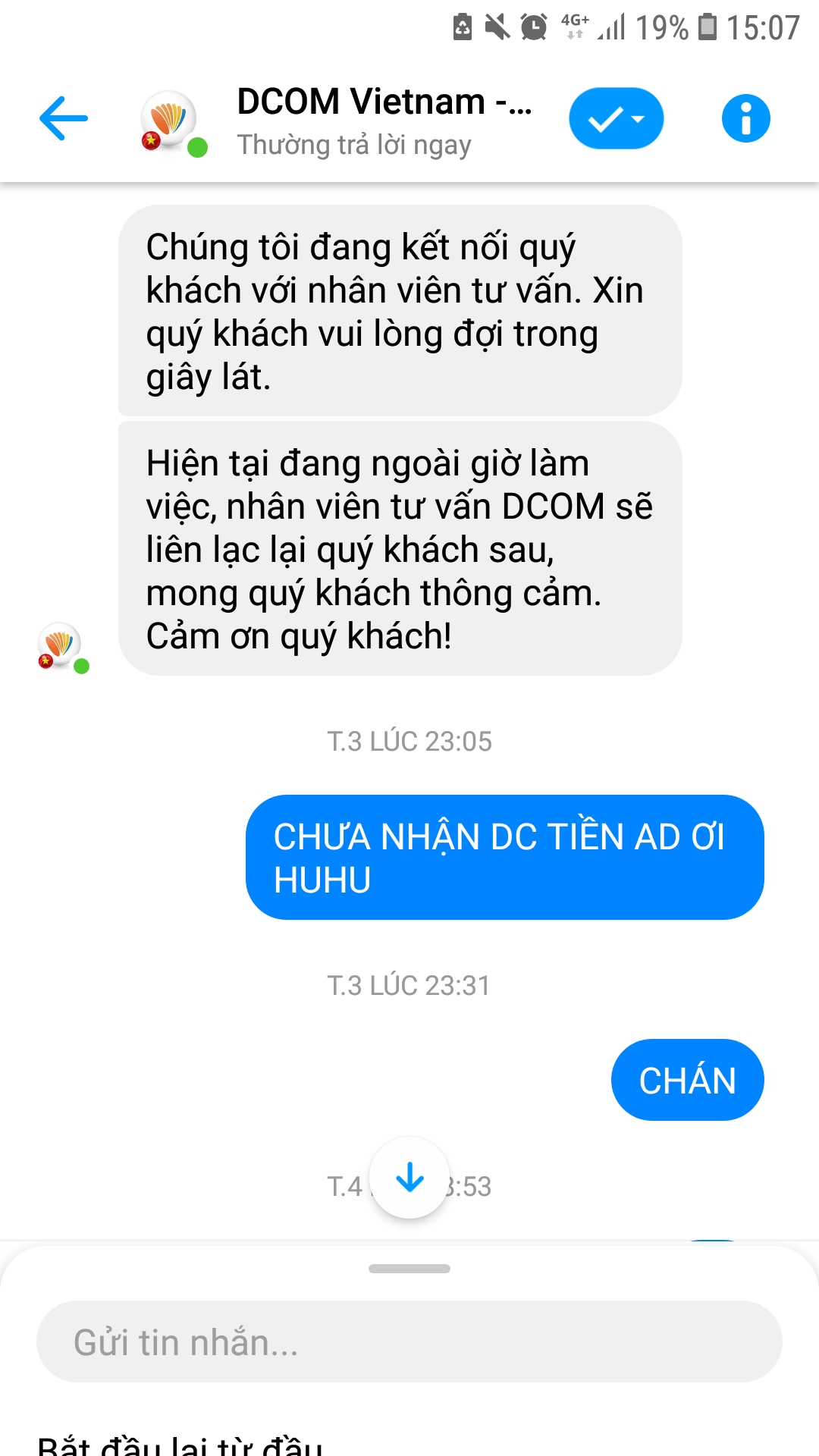Tap the Gửi tin nhắn message field
819x1456 pixels.
pyautogui.click(x=409, y=1341)
